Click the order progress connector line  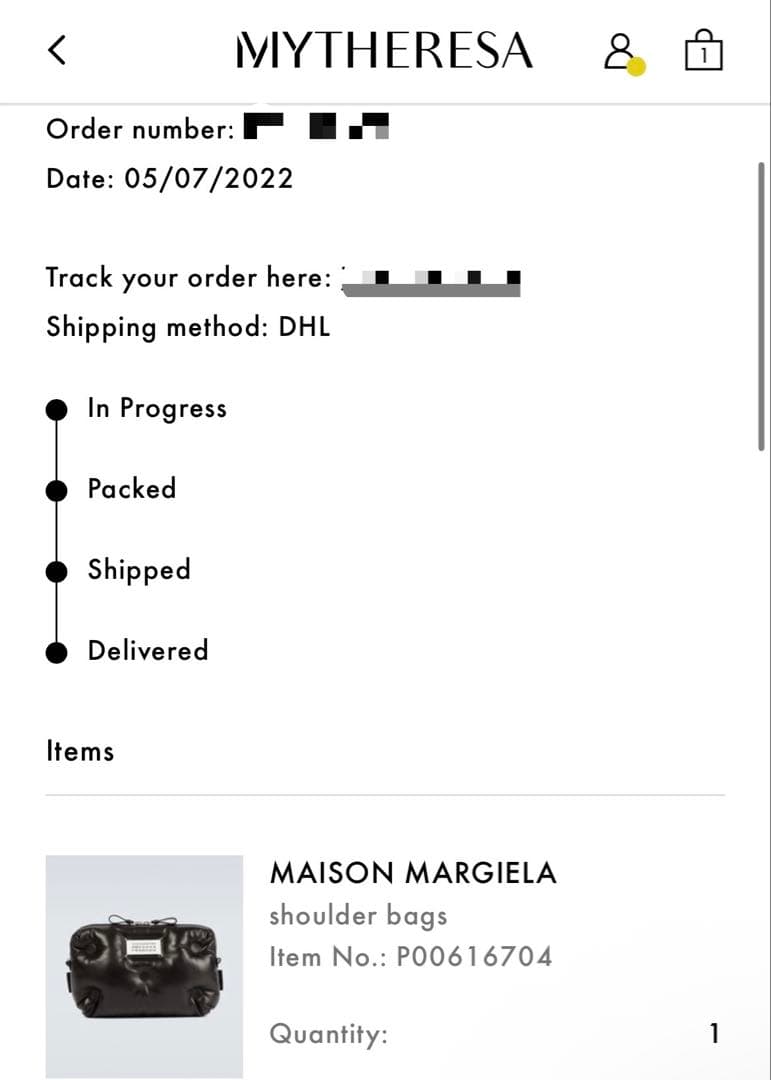(x=55, y=530)
